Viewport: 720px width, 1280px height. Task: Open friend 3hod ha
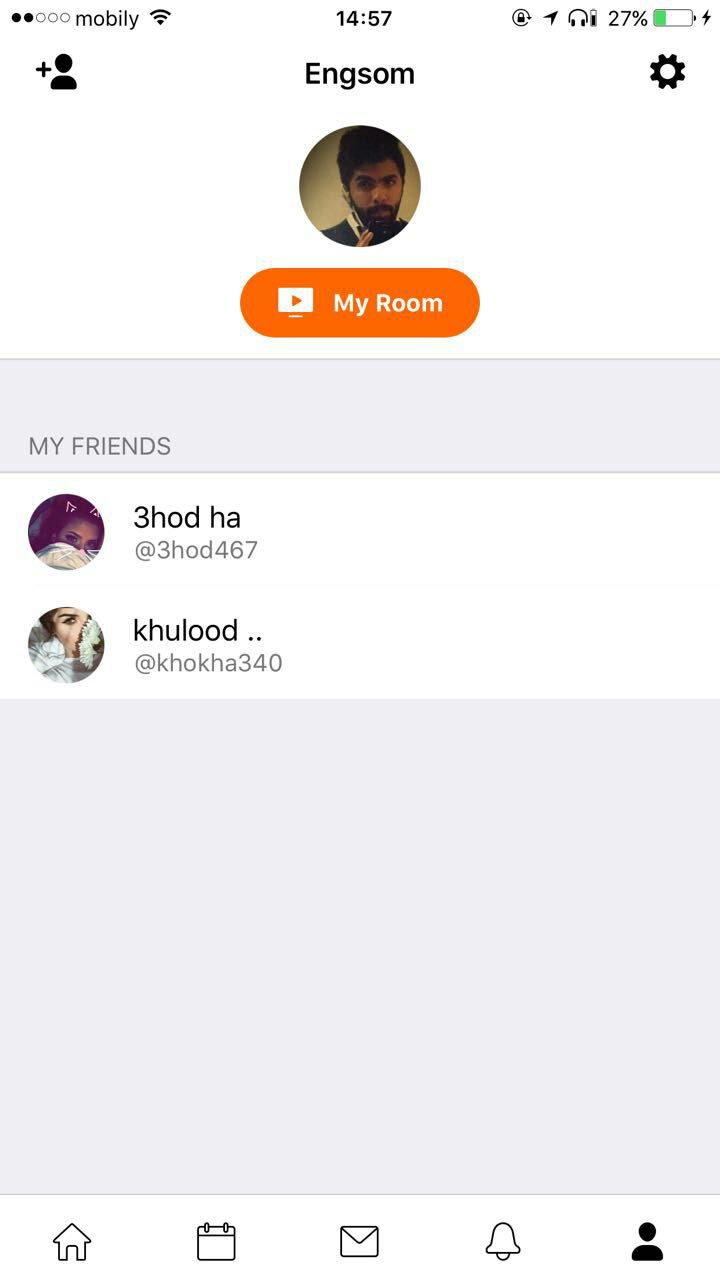click(360, 531)
